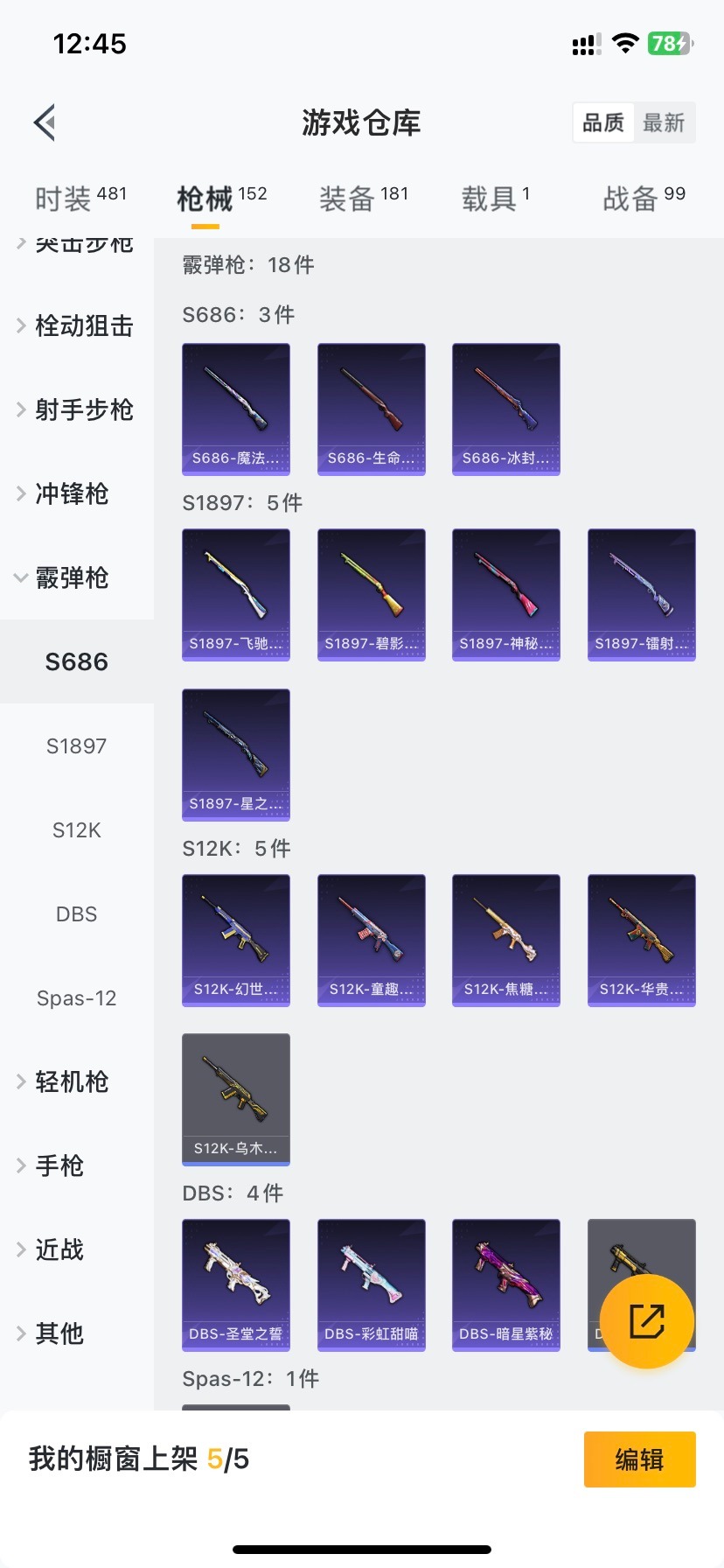724x1568 pixels.
Task: Switch to the 时装 tab
Action: [80, 199]
